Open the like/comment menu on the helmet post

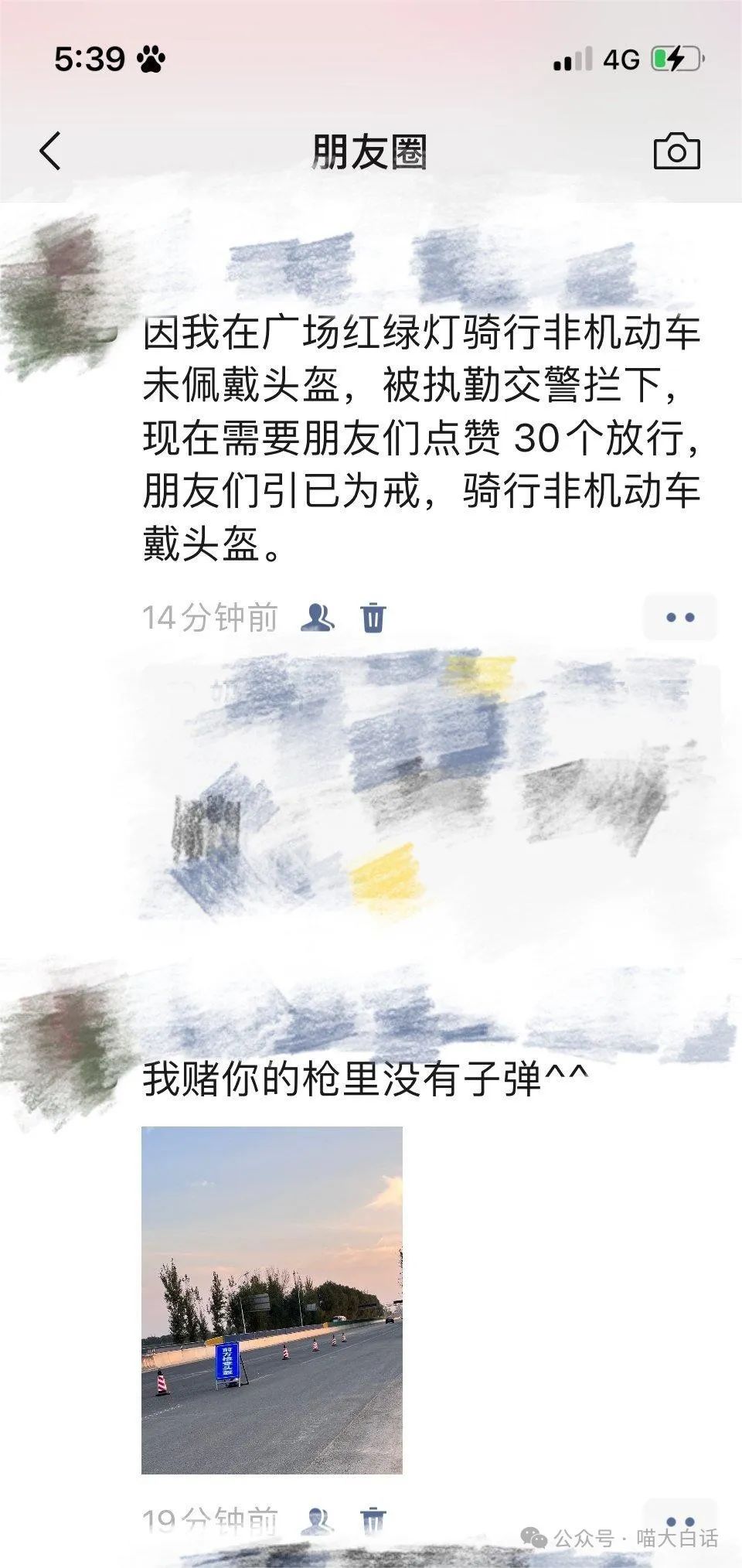point(680,617)
